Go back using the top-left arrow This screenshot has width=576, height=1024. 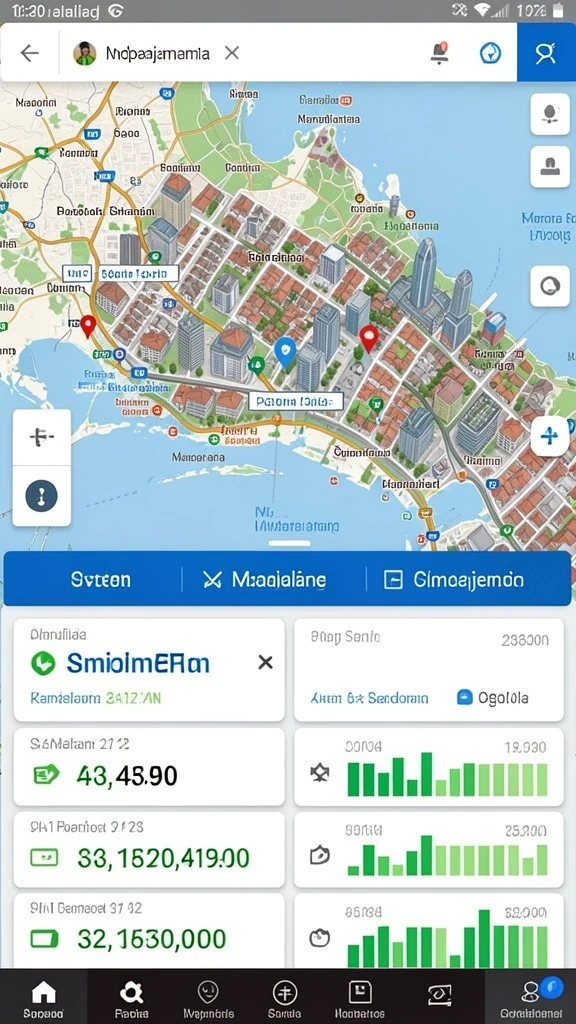pos(29,53)
